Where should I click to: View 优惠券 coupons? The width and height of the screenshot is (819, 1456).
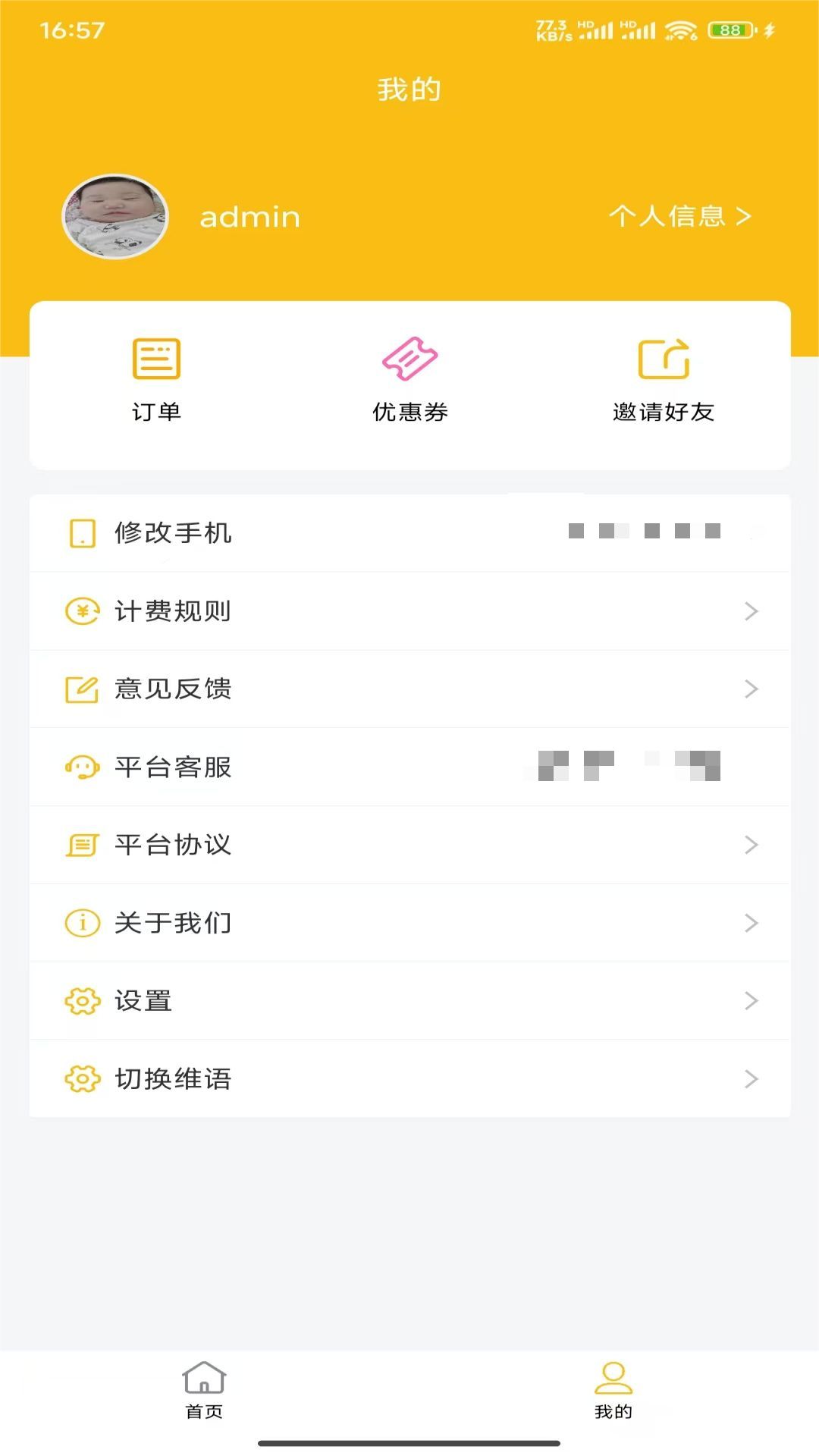(x=409, y=380)
